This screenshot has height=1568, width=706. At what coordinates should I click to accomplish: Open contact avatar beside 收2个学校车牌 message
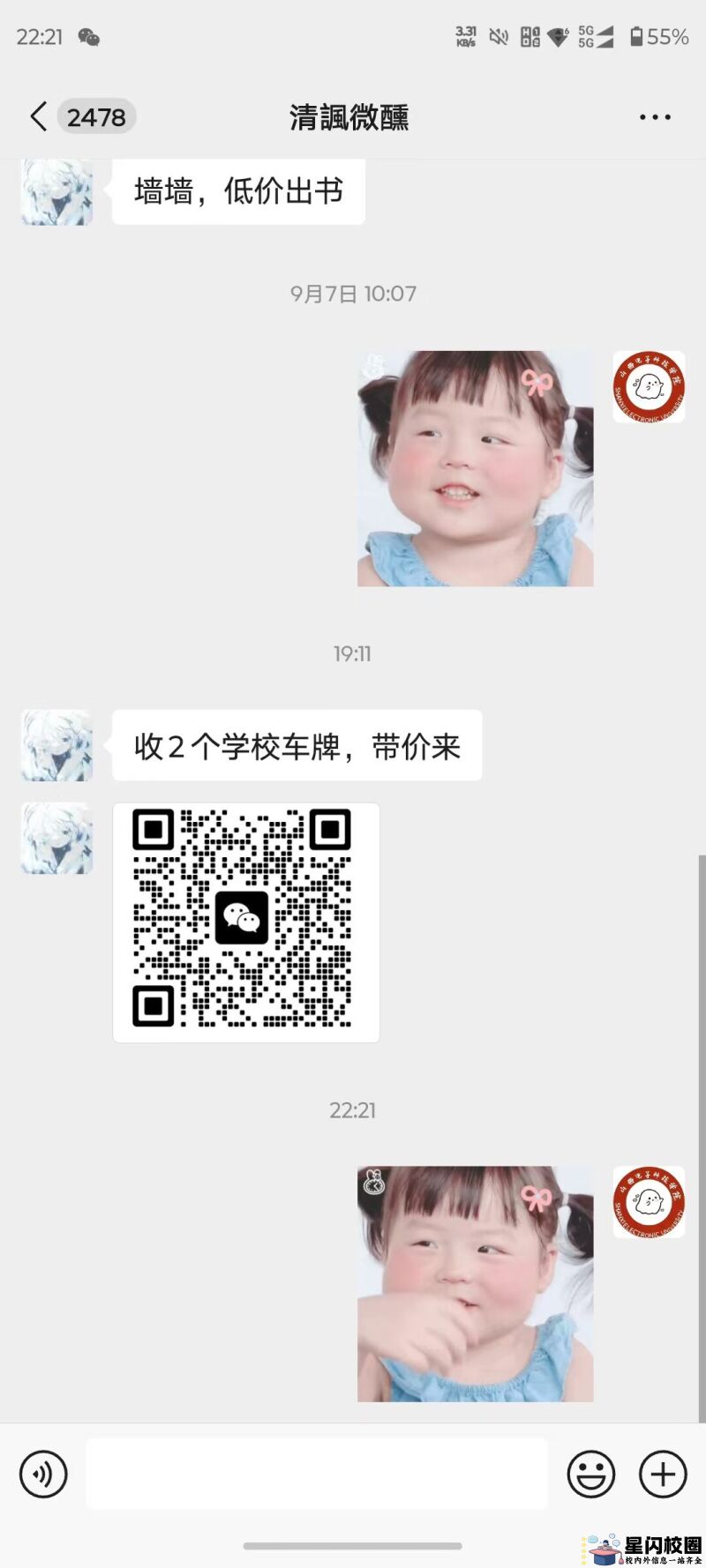coord(57,746)
